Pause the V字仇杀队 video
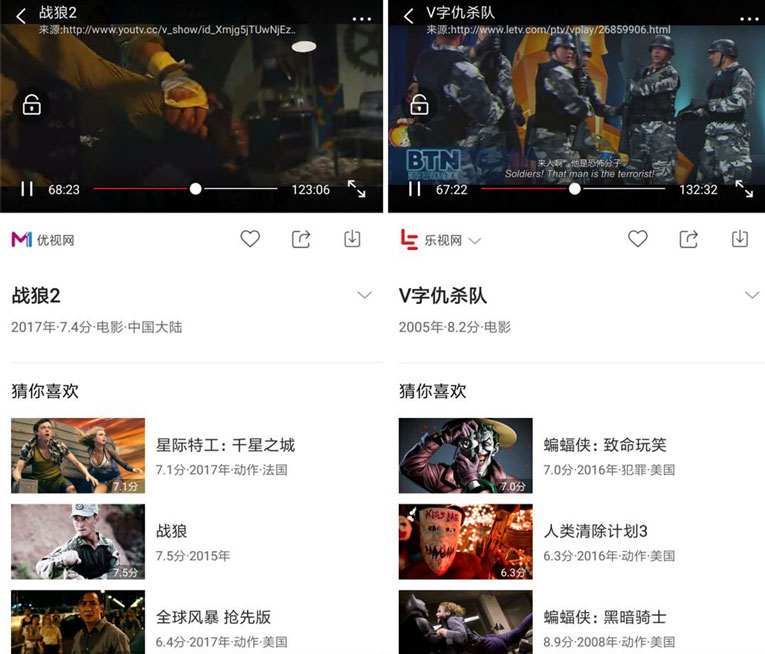 (x=414, y=189)
